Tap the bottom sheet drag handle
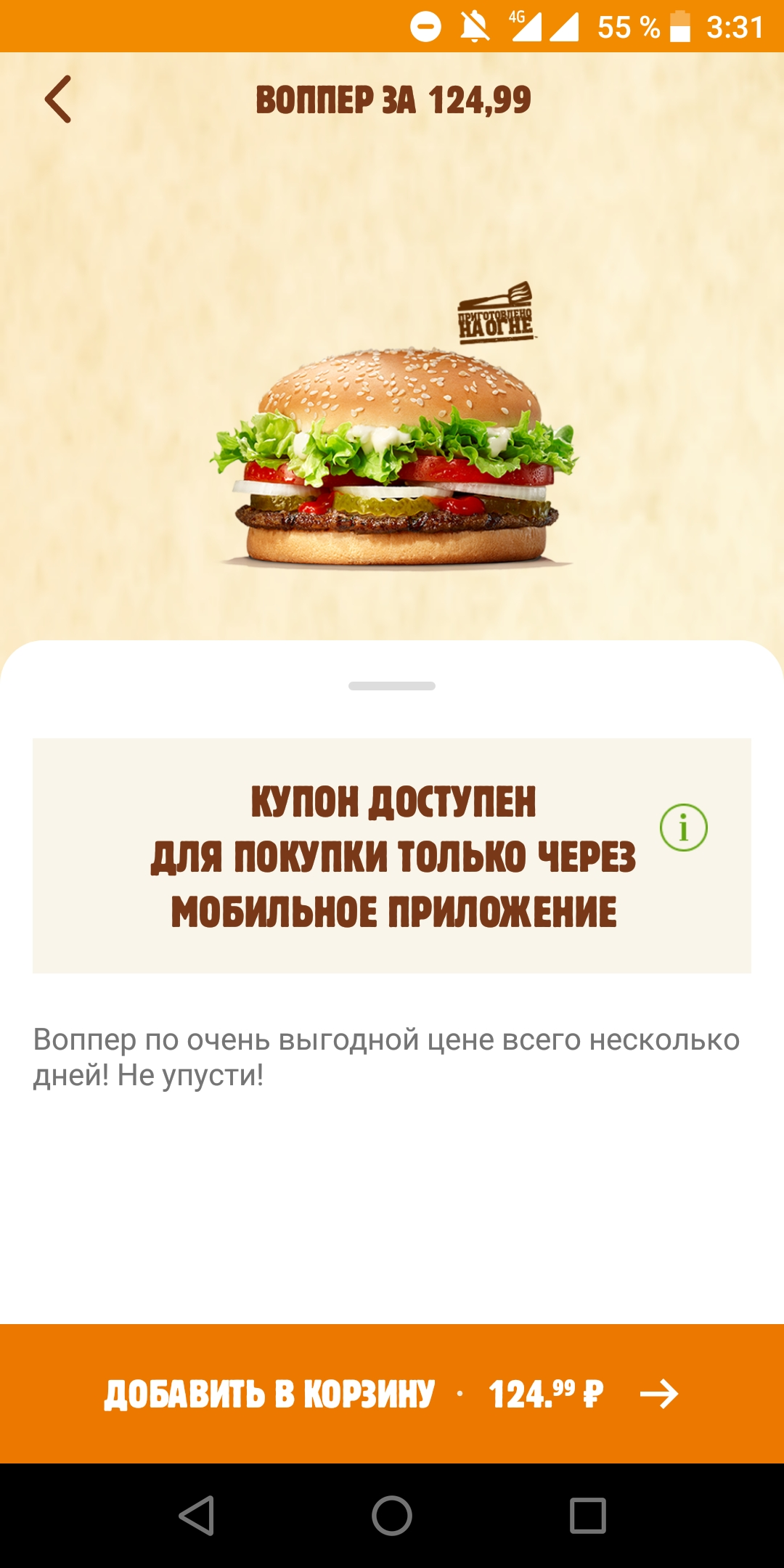This screenshot has height=1568, width=784. 392,686
